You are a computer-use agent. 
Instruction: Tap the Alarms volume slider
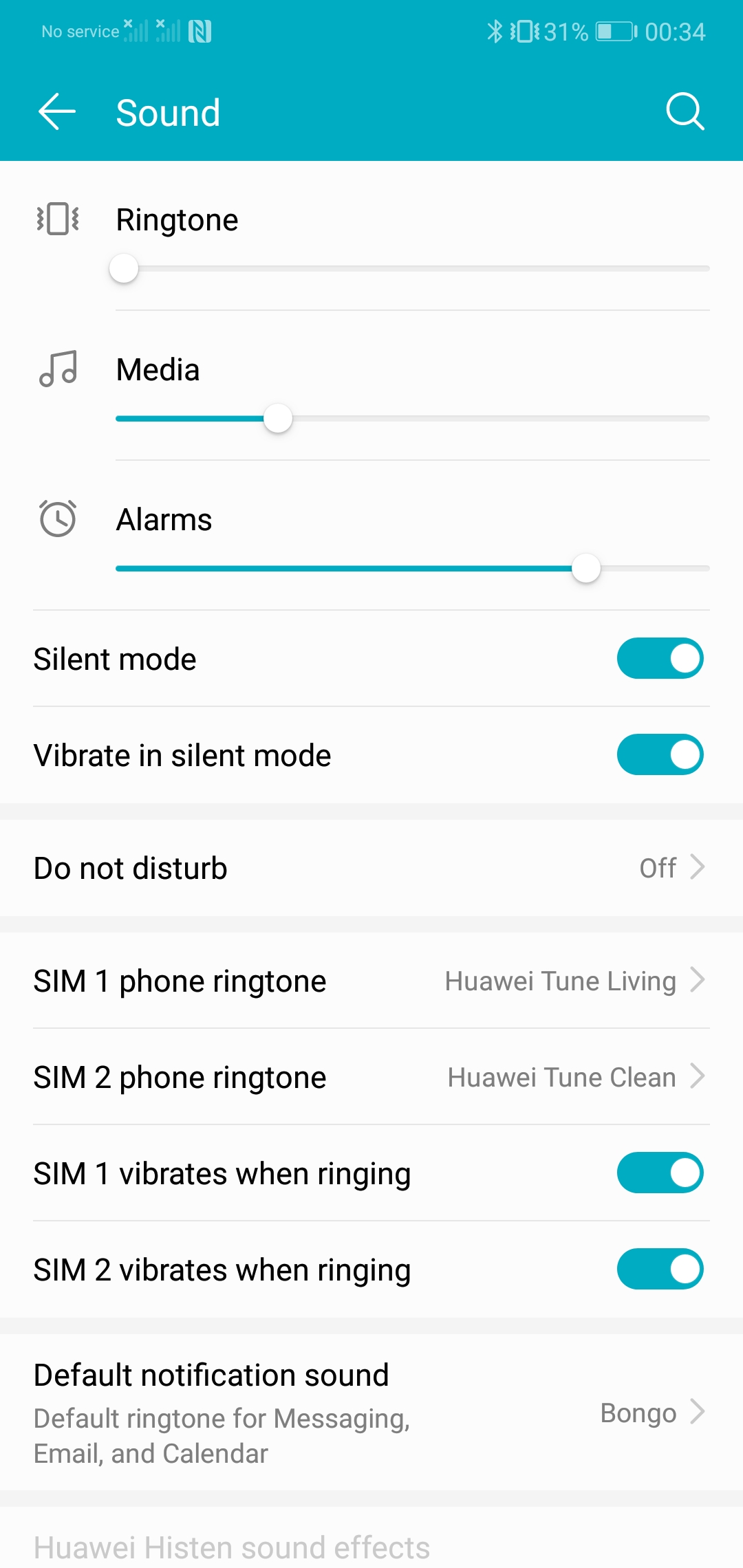pos(413,569)
